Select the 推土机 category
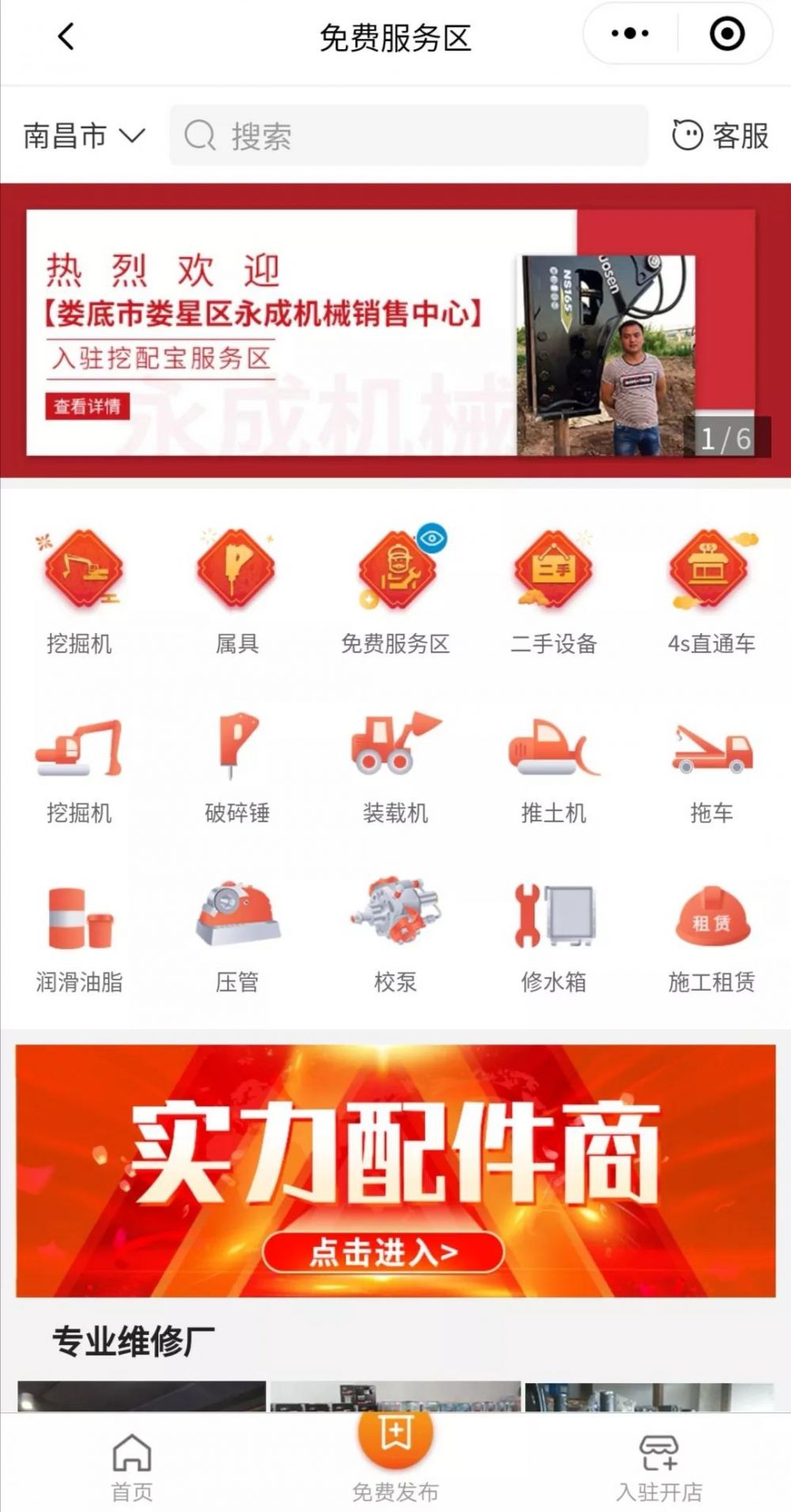 [x=553, y=767]
